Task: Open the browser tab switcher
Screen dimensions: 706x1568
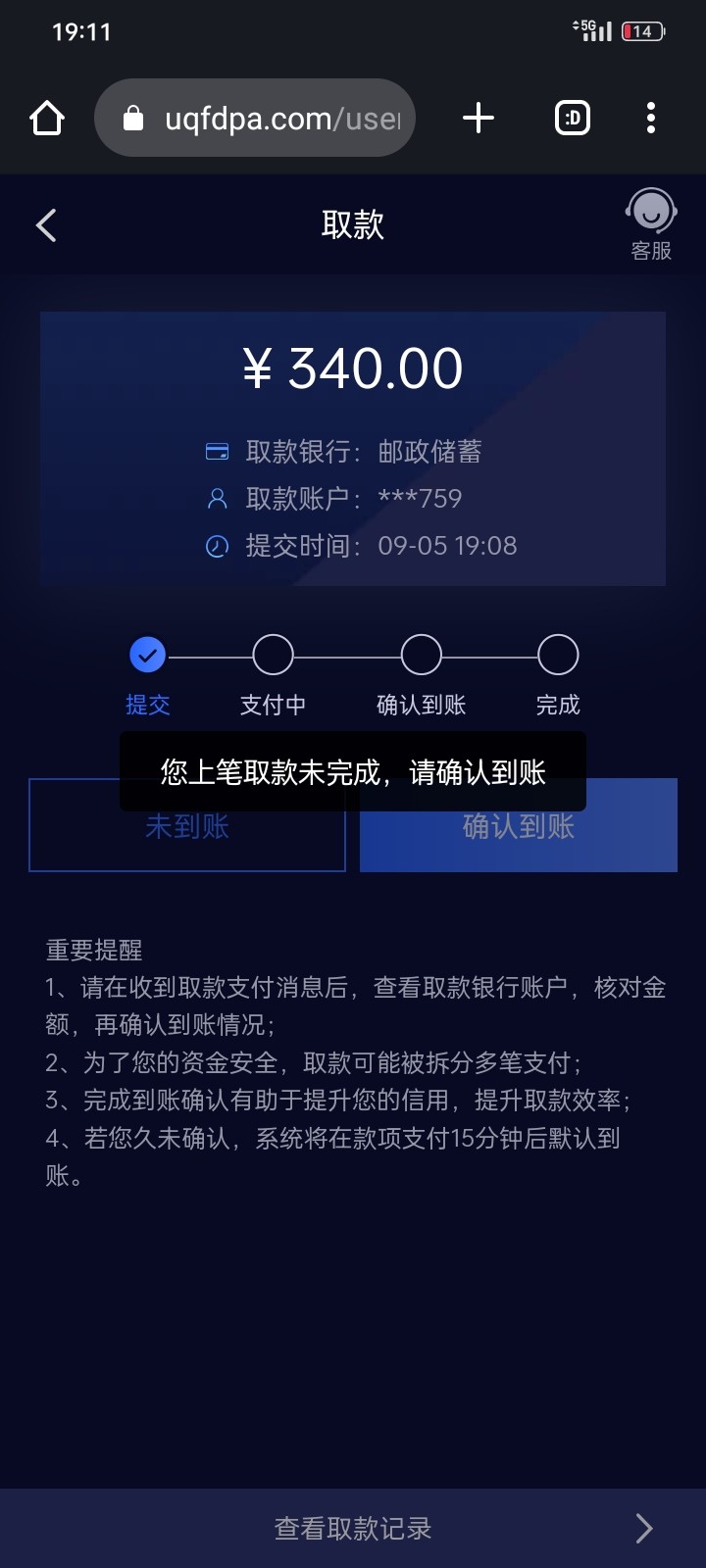Action: point(572,119)
